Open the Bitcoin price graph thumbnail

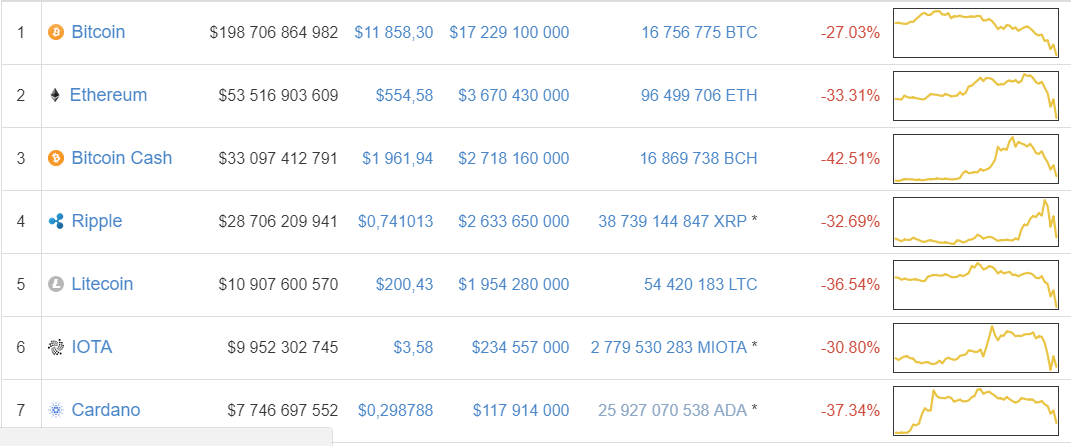coord(975,33)
